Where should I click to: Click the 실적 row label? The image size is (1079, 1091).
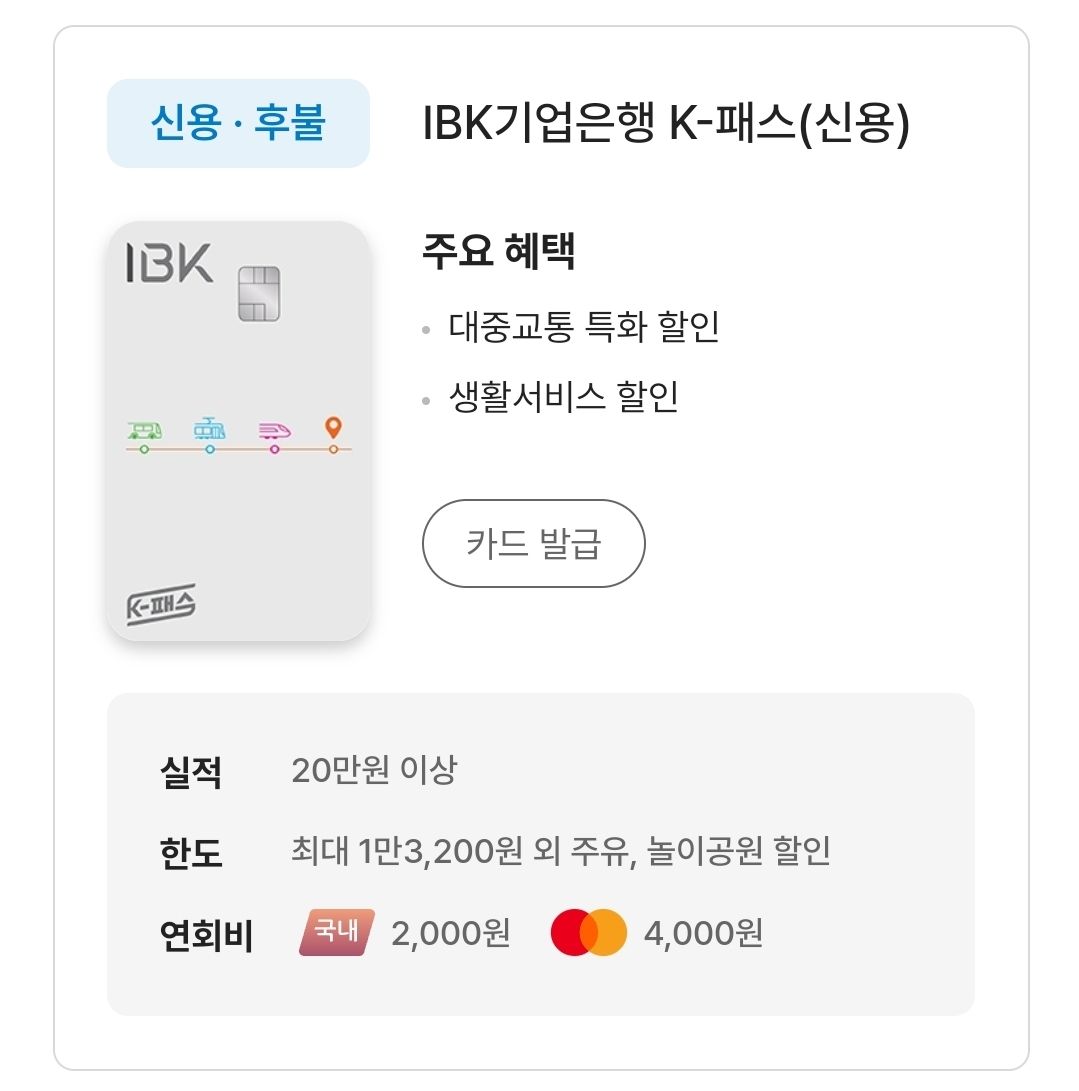[193, 771]
